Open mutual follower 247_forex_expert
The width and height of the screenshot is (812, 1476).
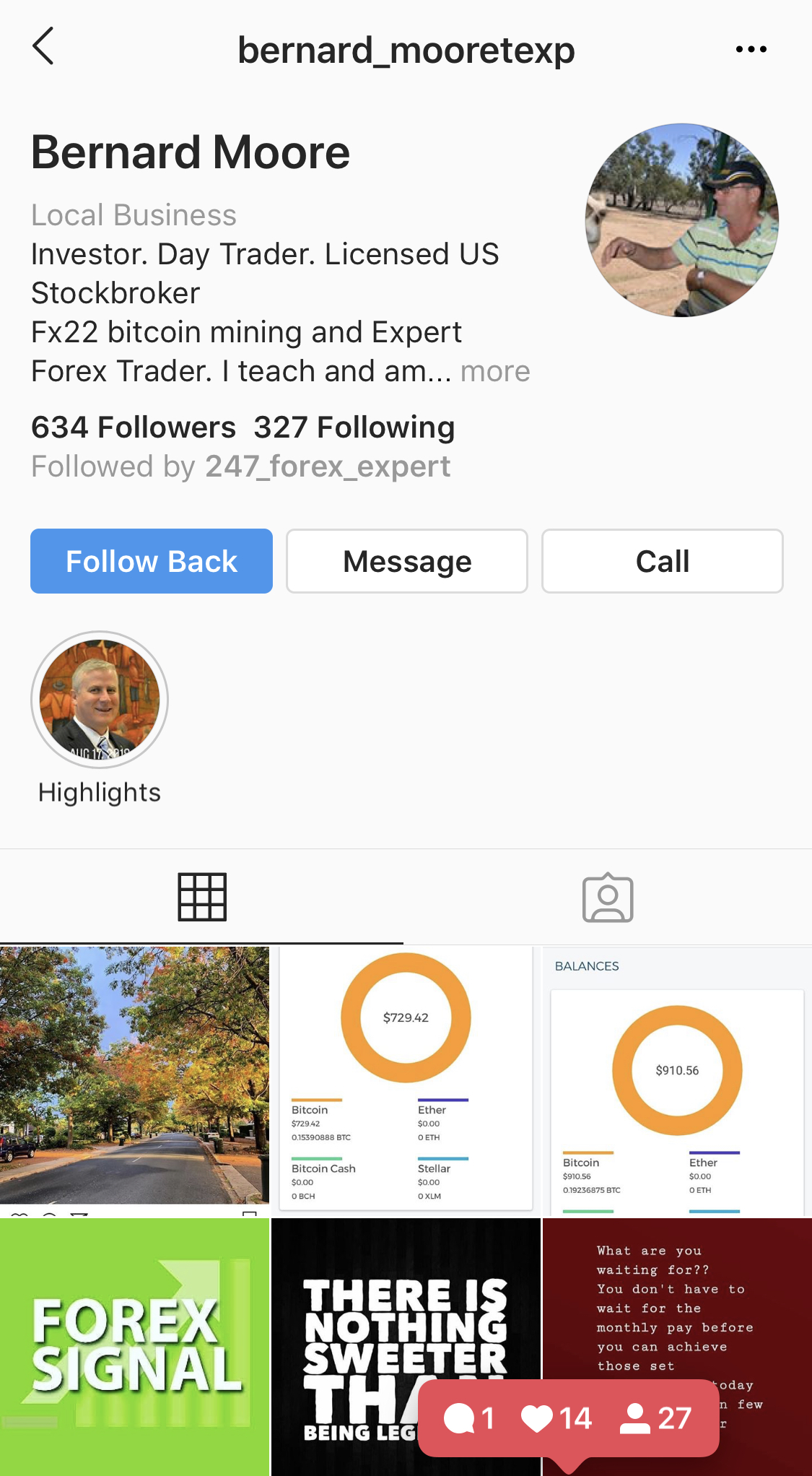(328, 466)
